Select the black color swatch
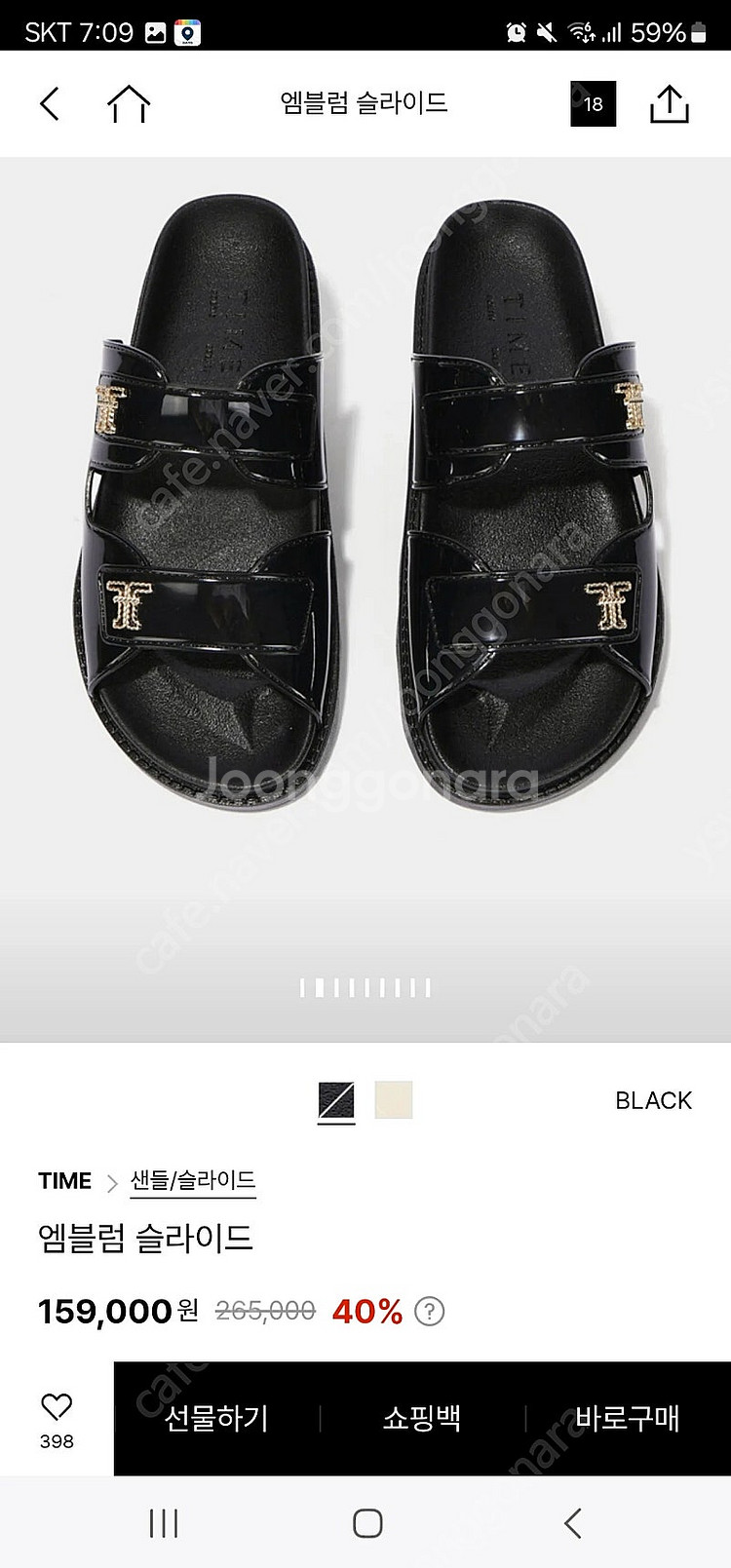Image resolution: width=731 pixels, height=1568 pixels. 336,1101
